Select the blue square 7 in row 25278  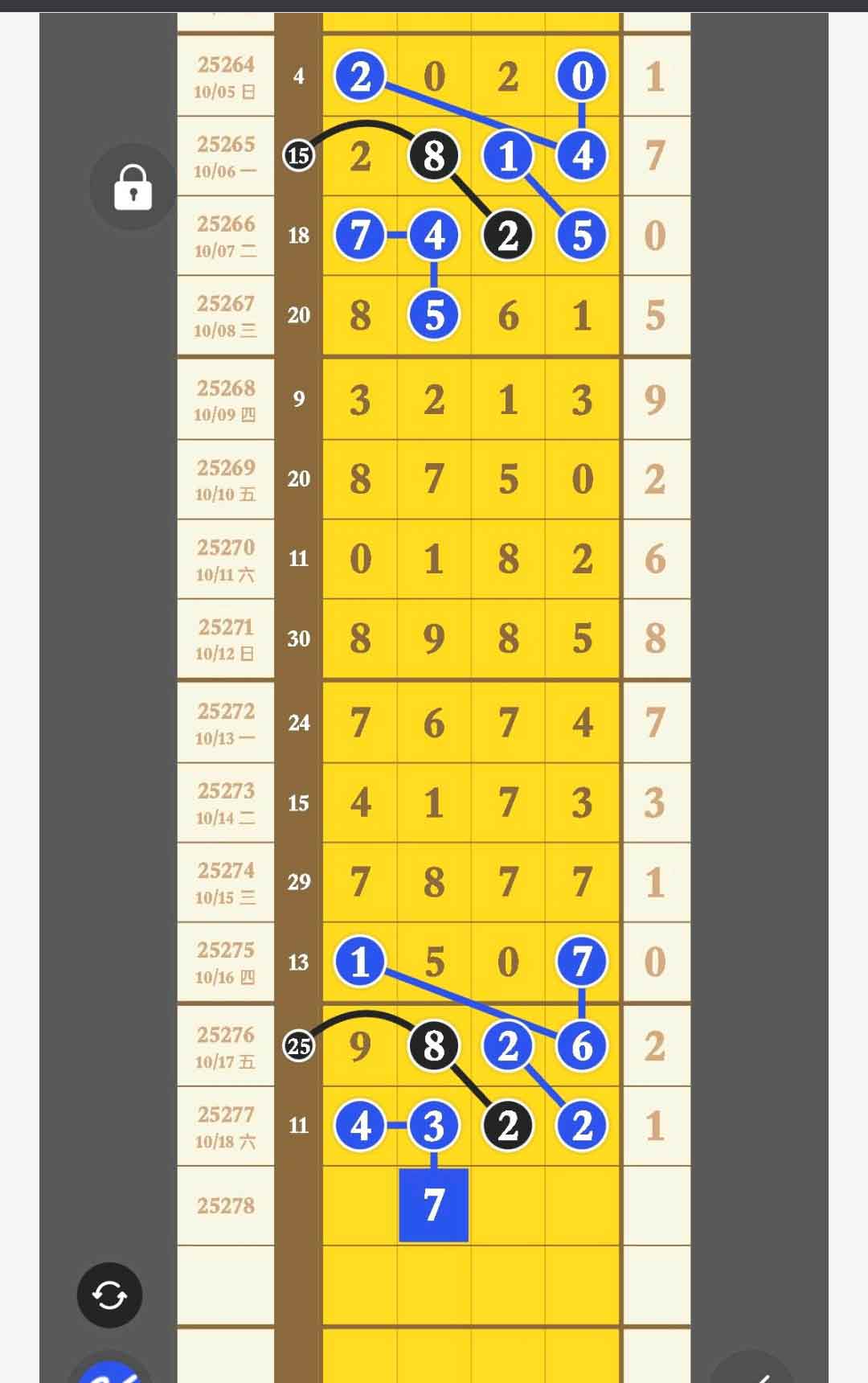click(434, 1204)
